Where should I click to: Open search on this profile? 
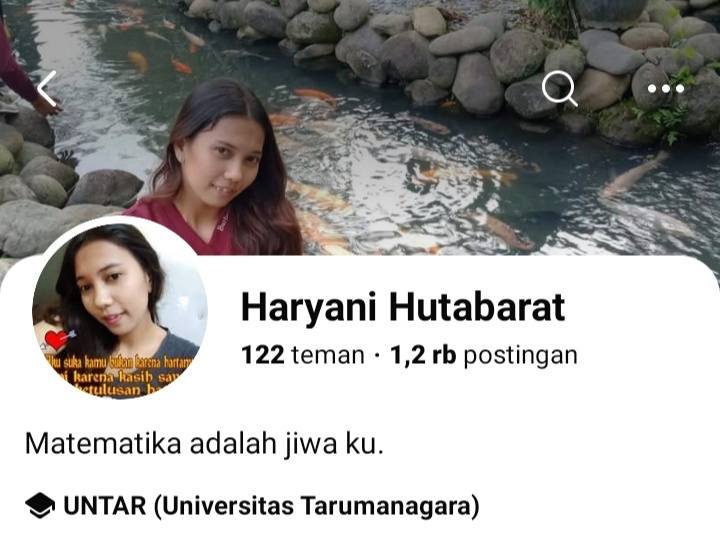click(560, 89)
